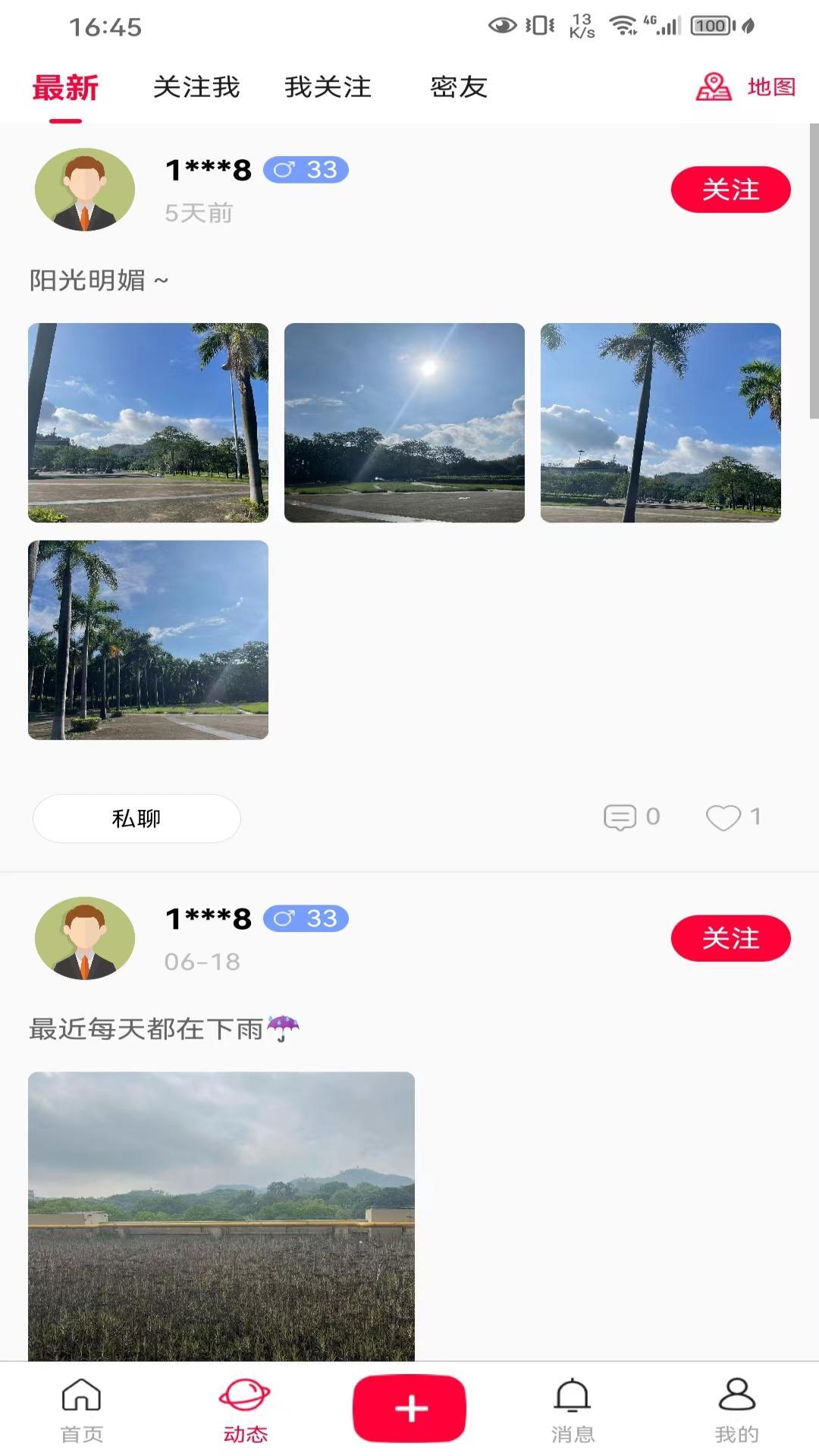The width and height of the screenshot is (819, 1456).
Task: Like the sunny day post via heart icon
Action: pyautogui.click(x=724, y=817)
